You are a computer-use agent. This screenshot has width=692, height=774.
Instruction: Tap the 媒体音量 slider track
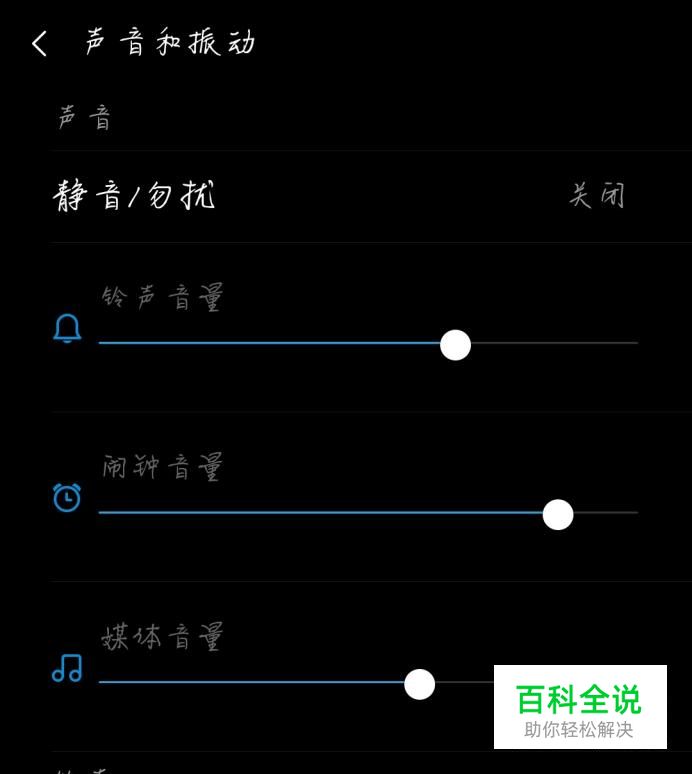click(300, 683)
